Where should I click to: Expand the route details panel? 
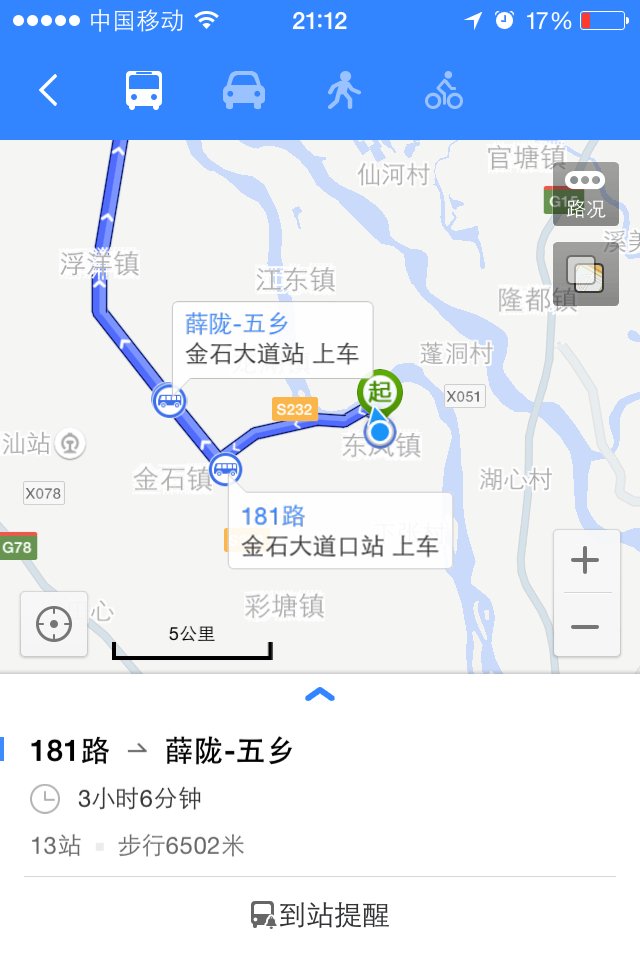coord(320,695)
